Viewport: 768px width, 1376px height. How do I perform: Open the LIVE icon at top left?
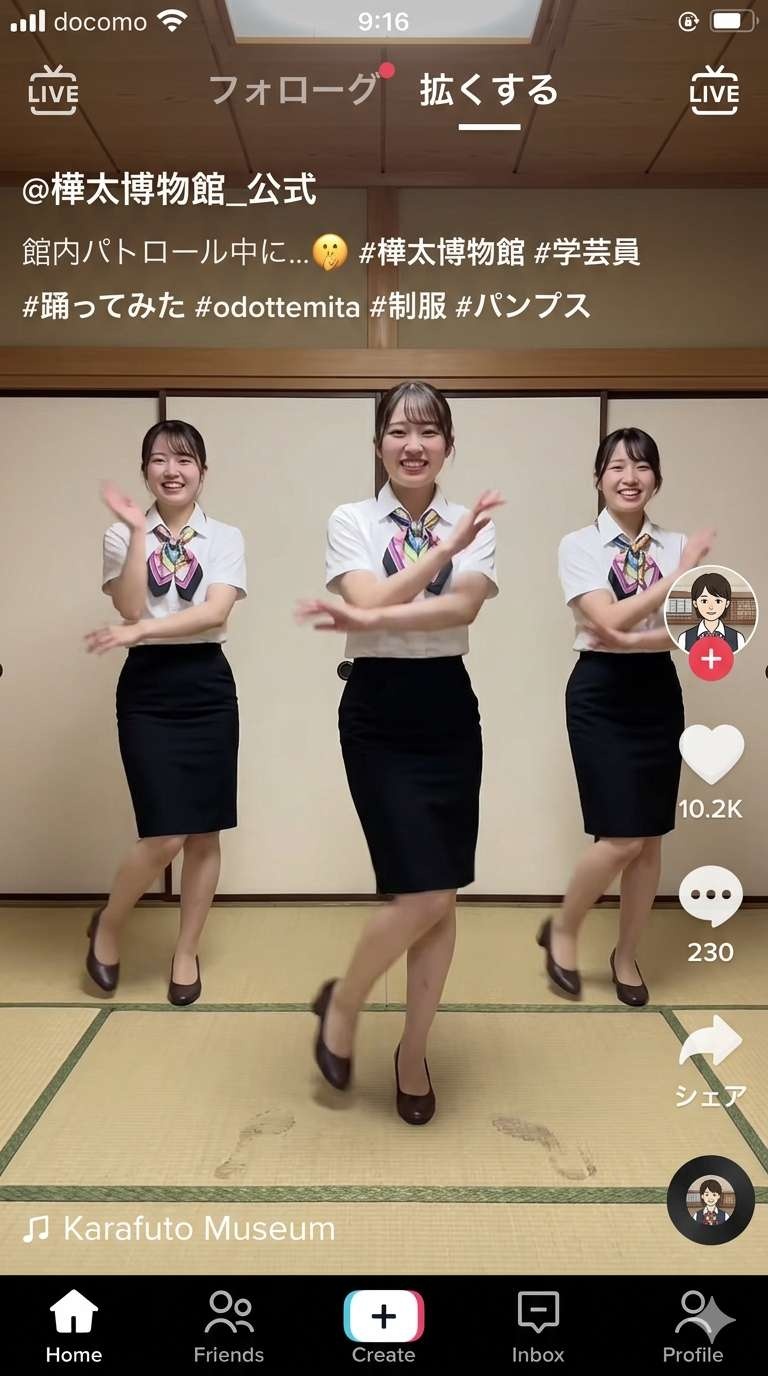53,91
